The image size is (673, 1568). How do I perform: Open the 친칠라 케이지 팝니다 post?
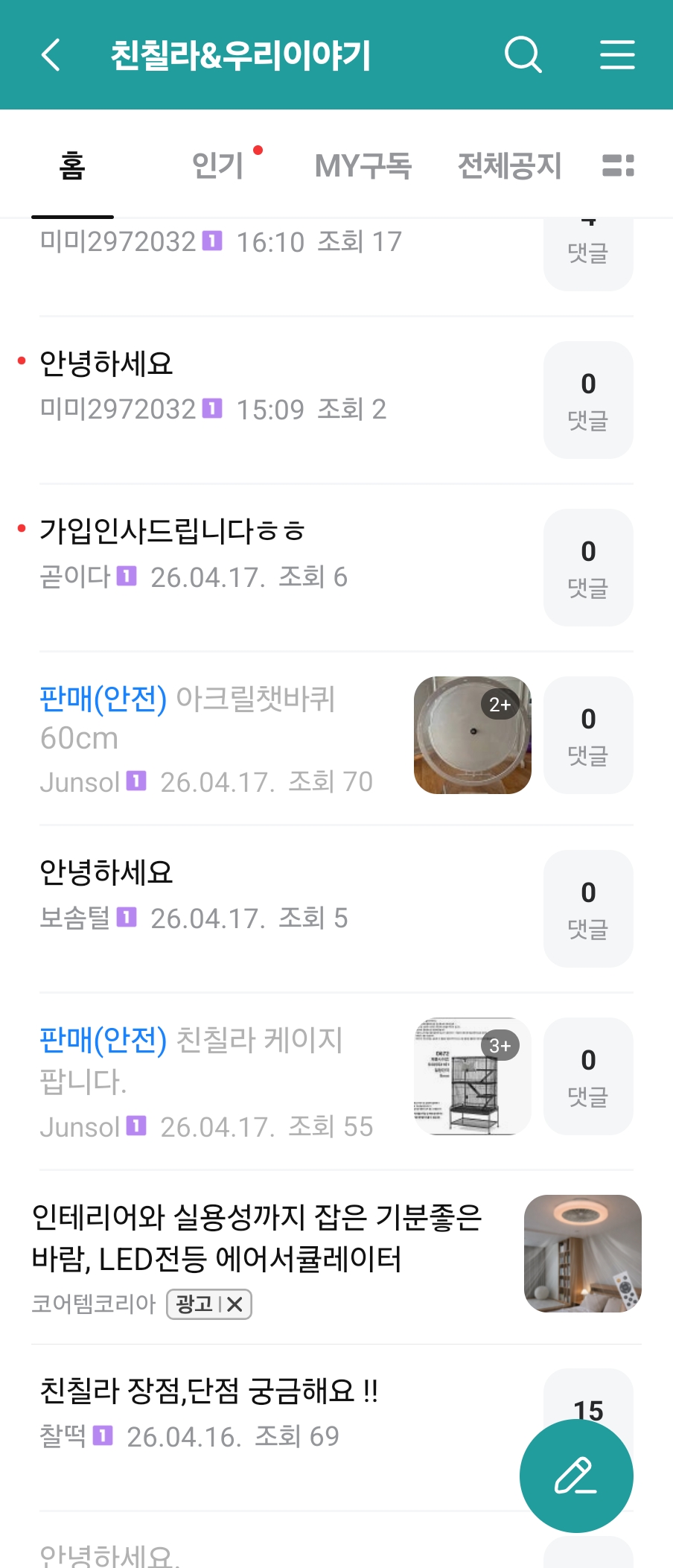191,1058
